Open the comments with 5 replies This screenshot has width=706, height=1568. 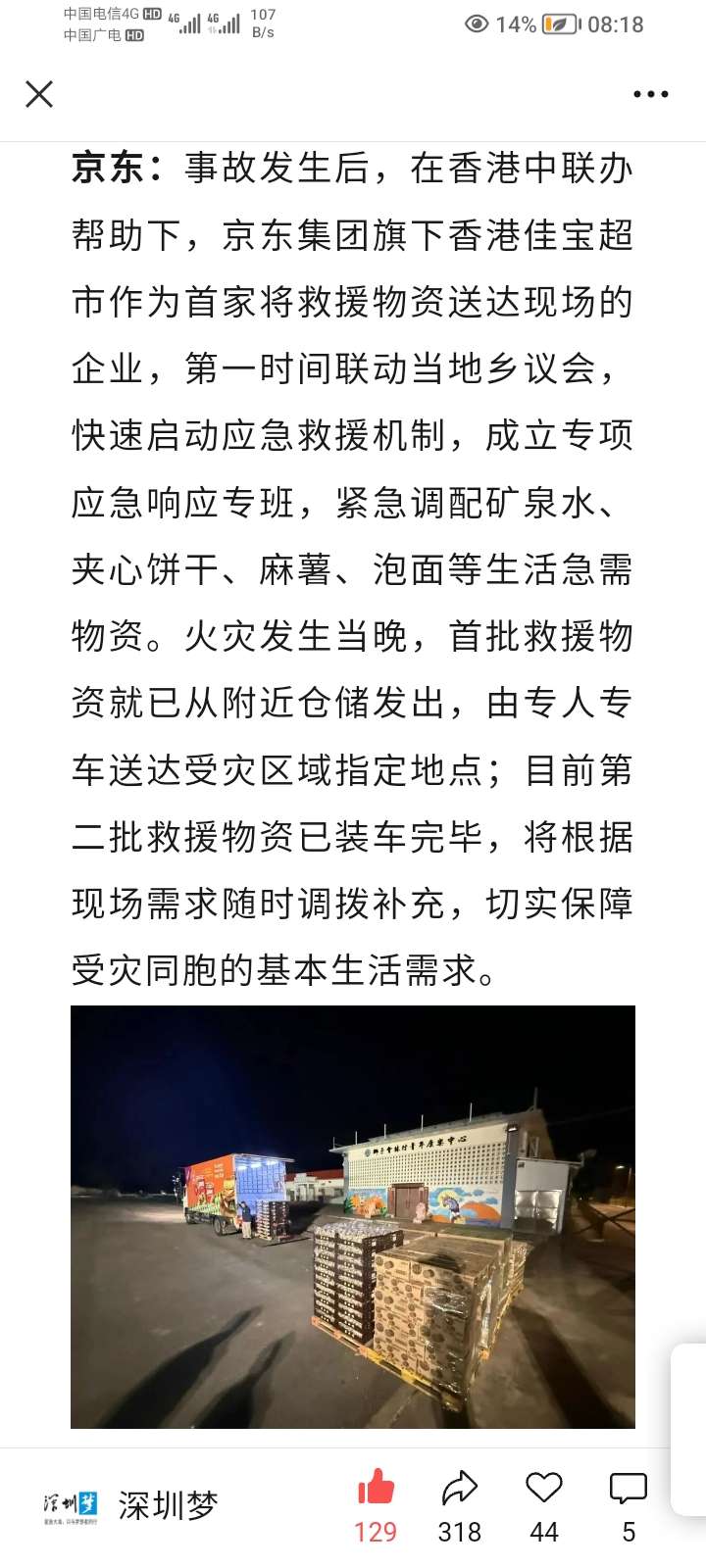click(628, 1489)
